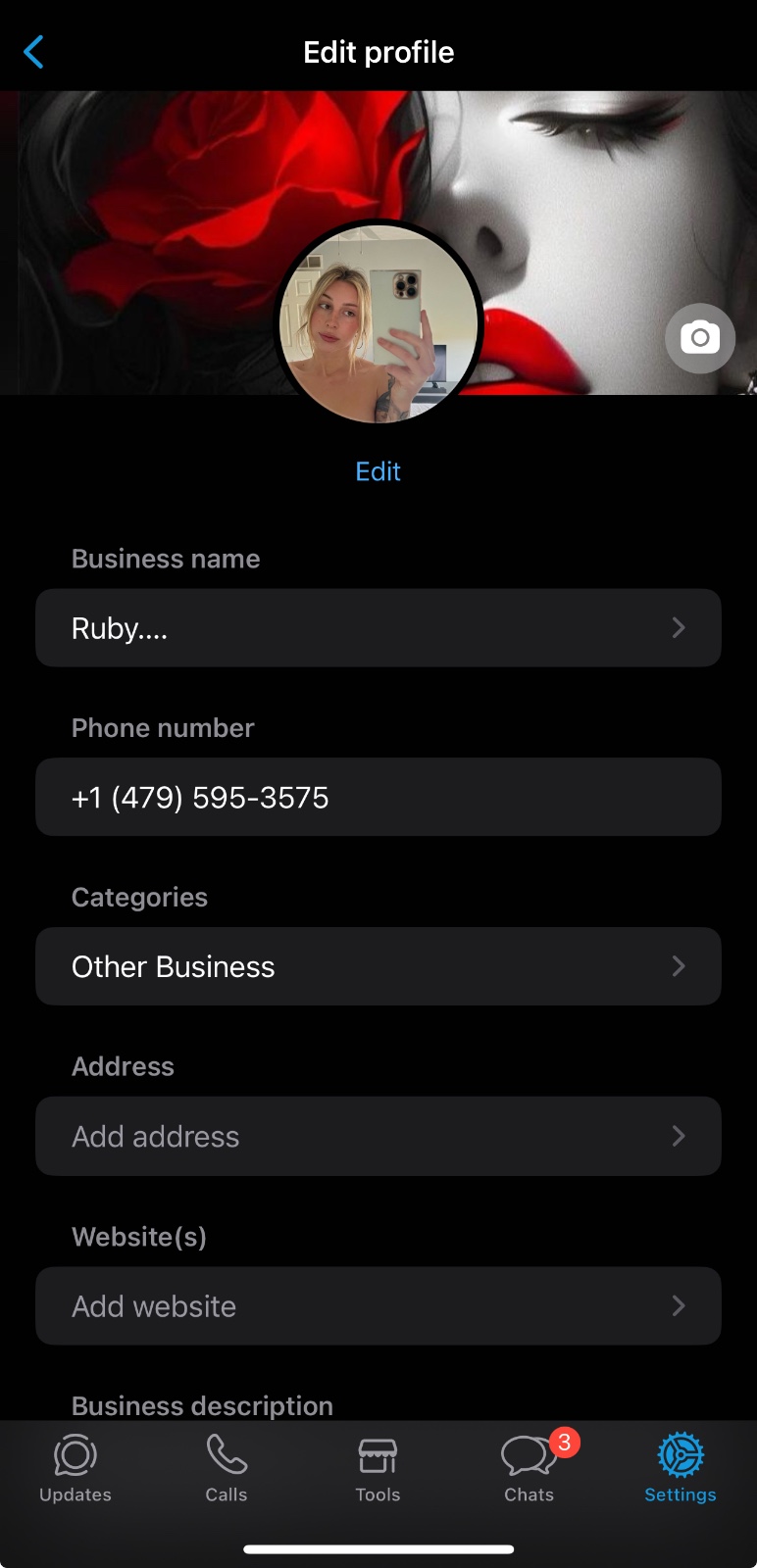This screenshot has width=757, height=1568.
Task: Edit the business name Ruby....
Action: 378,628
